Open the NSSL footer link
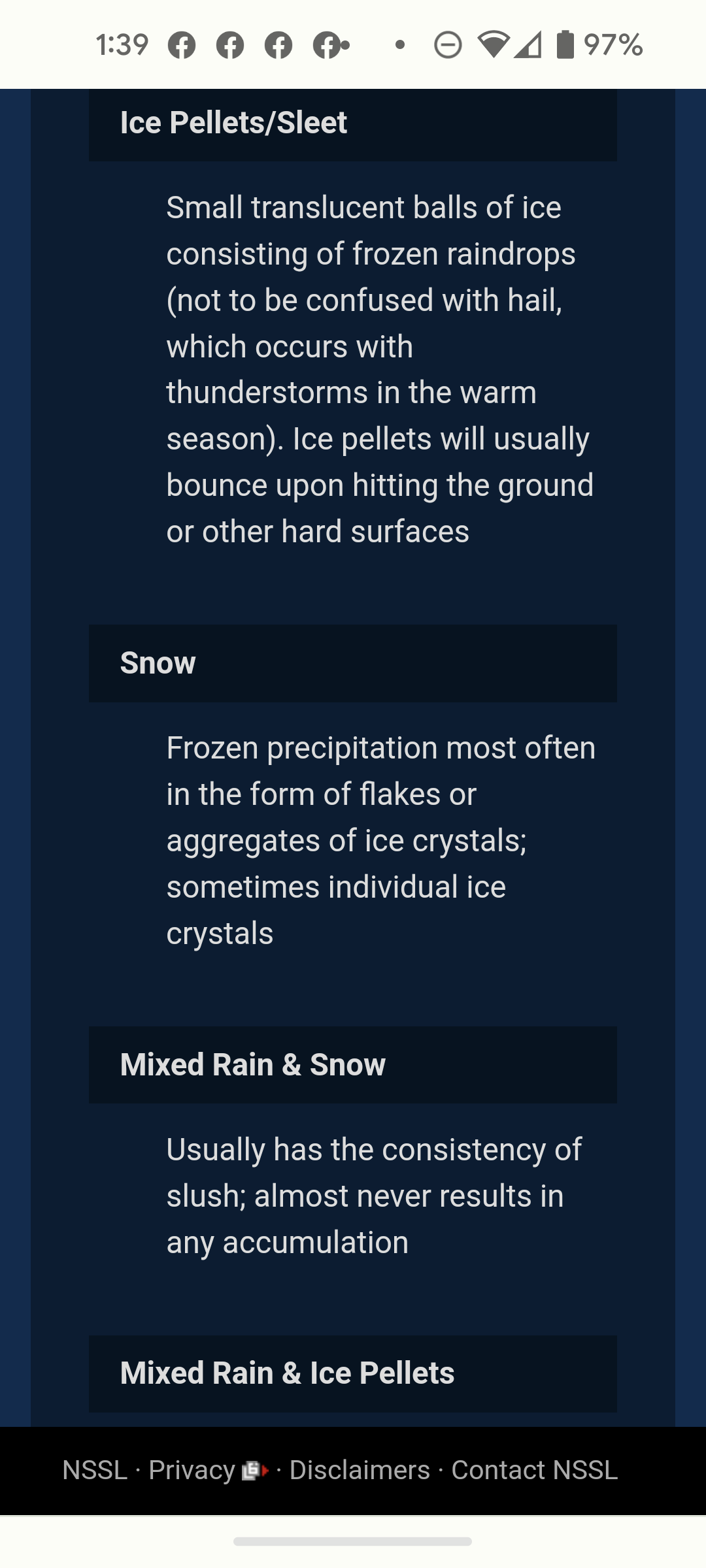The image size is (706, 1568). [x=95, y=1470]
